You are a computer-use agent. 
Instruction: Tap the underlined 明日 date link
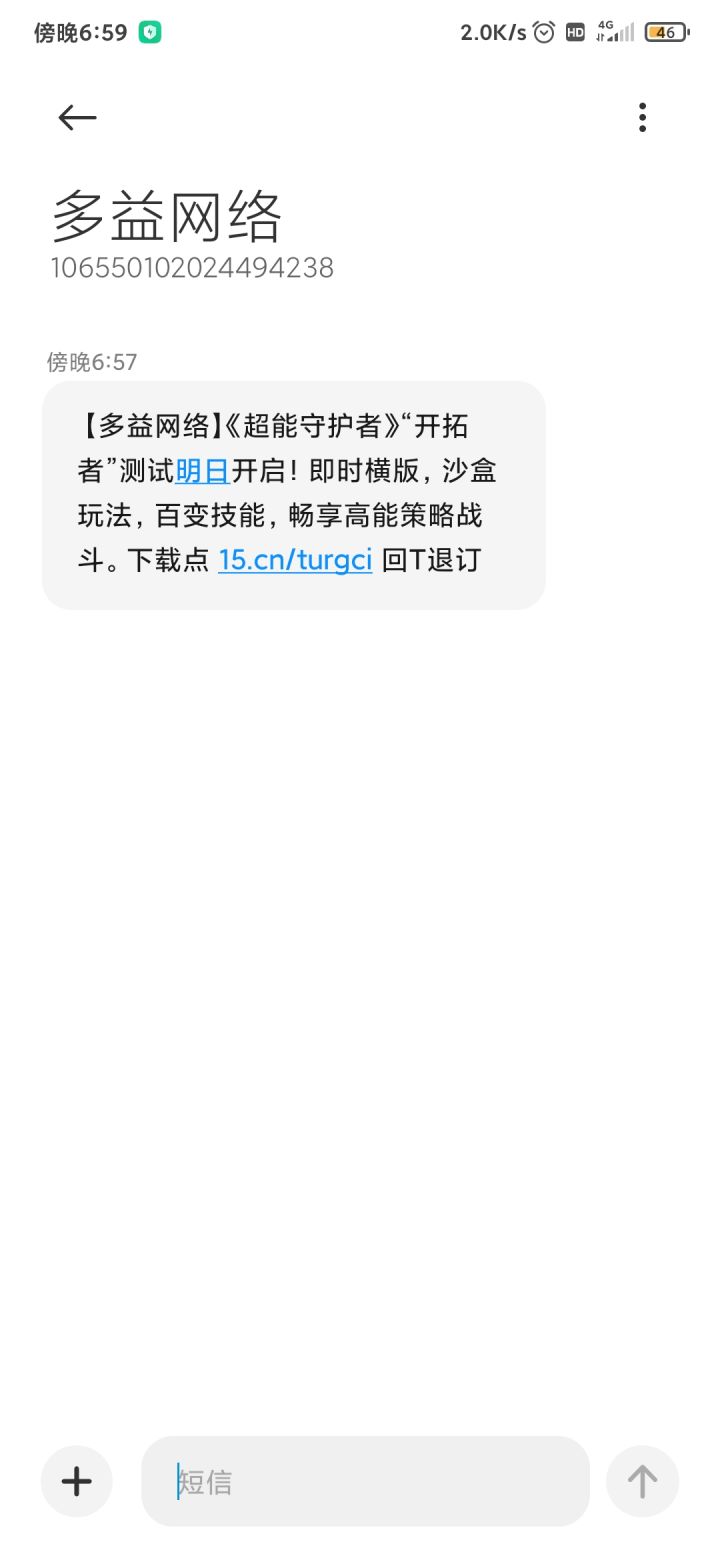point(203,470)
